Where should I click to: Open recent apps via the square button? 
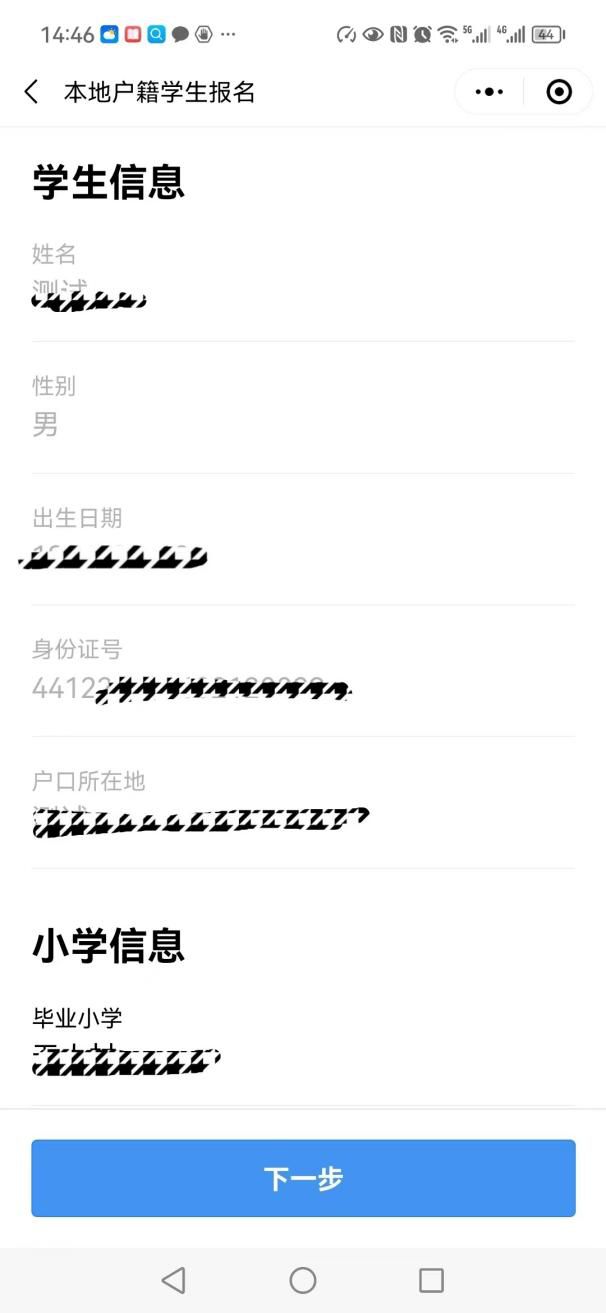[431, 1280]
